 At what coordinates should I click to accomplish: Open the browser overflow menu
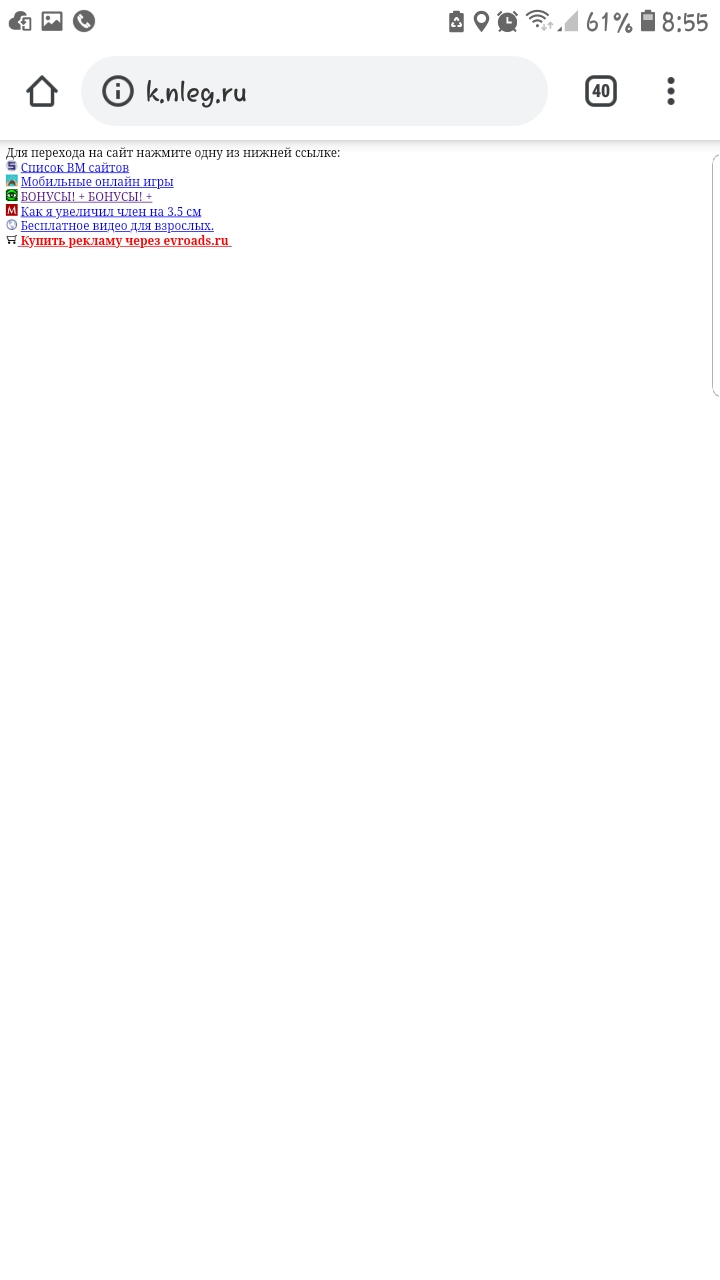tap(671, 91)
